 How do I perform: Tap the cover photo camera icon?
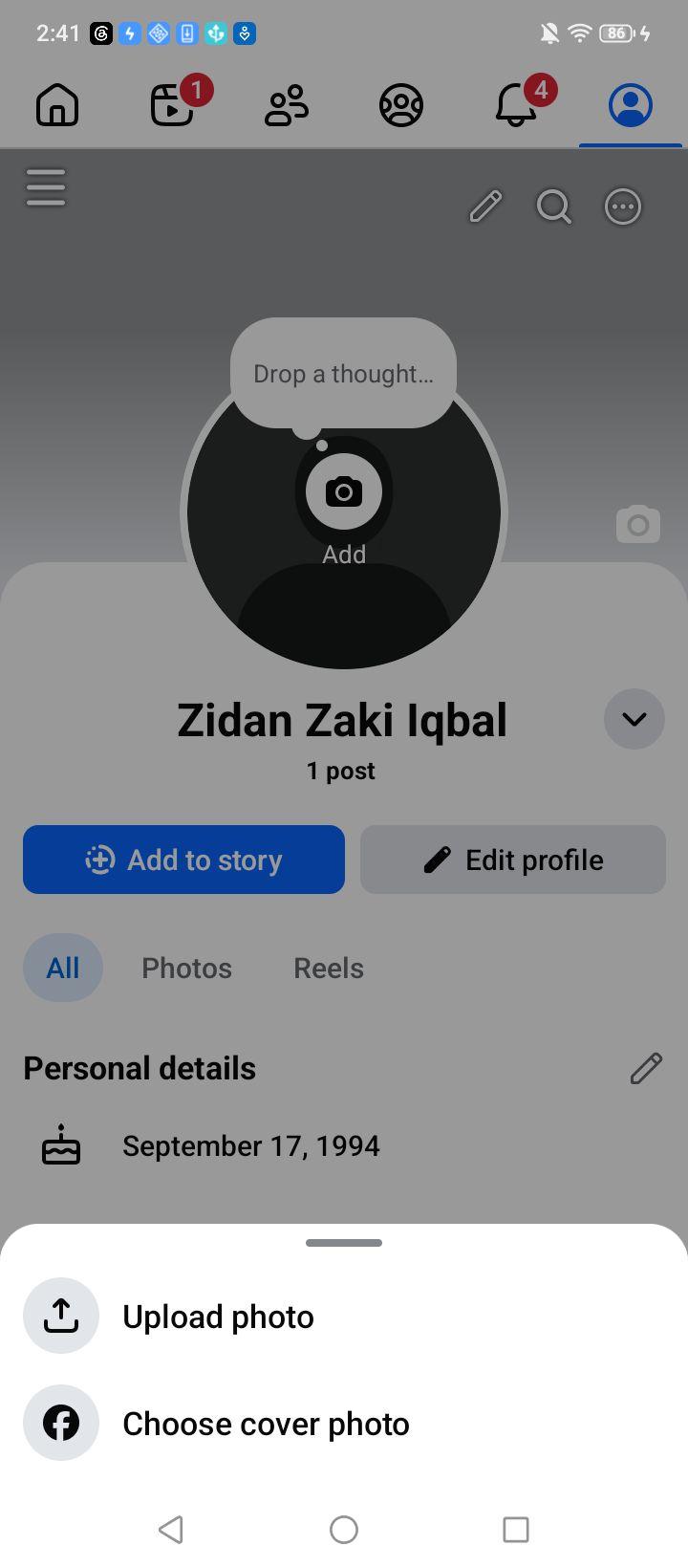(638, 524)
